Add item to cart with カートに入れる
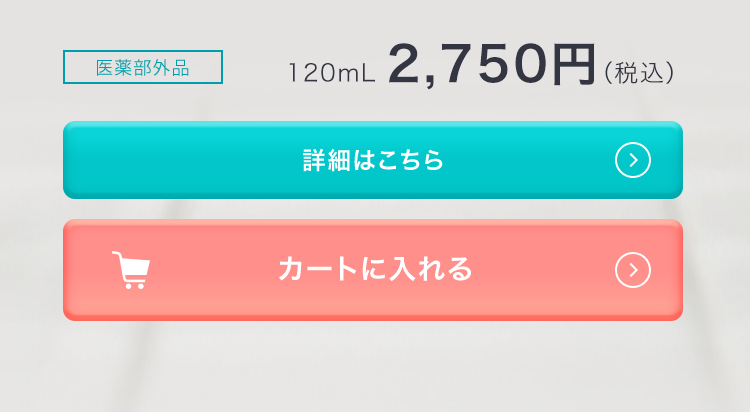Screen dimensions: 750x412 coord(372,270)
